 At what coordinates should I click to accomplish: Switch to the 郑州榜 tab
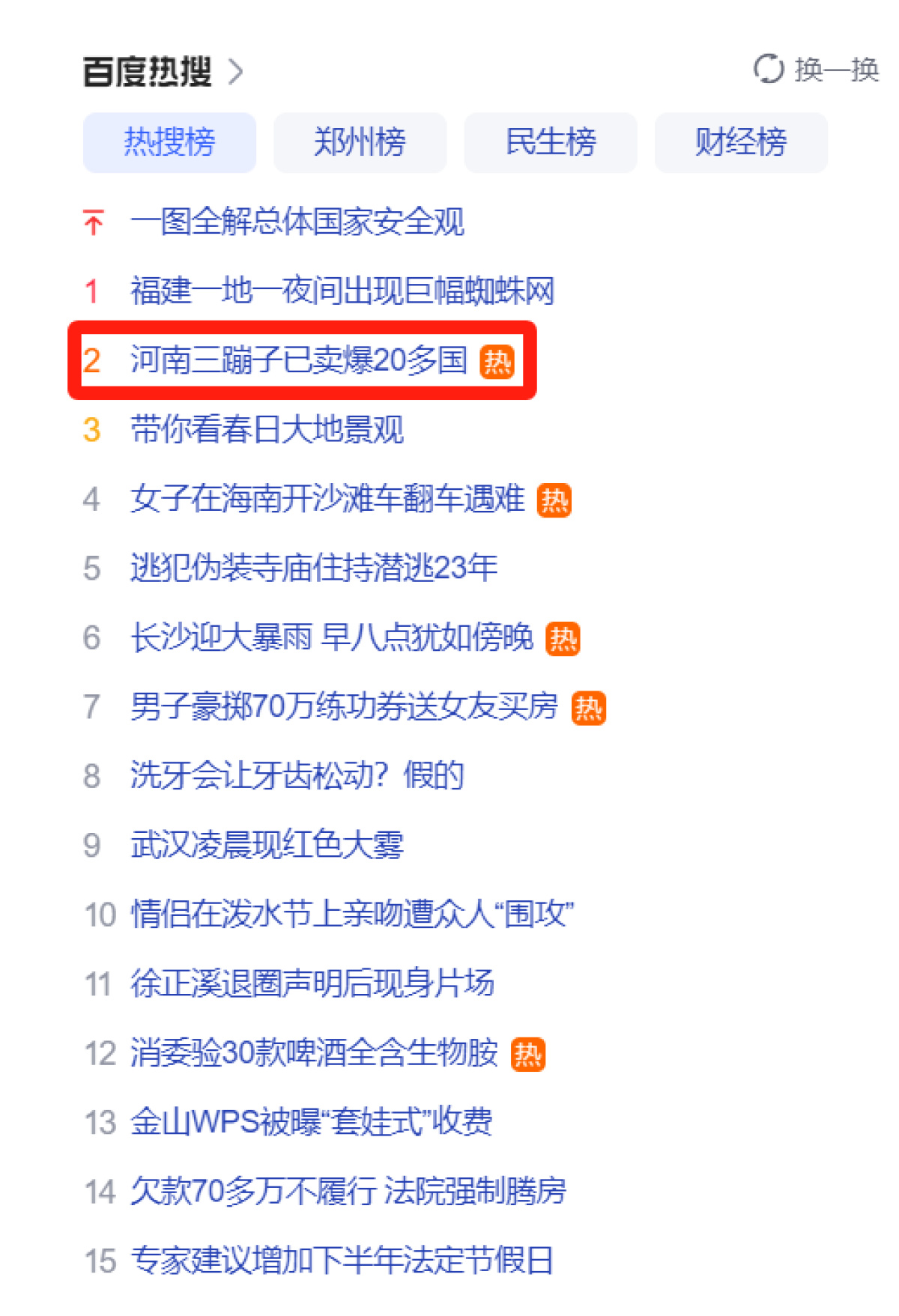[x=360, y=142]
